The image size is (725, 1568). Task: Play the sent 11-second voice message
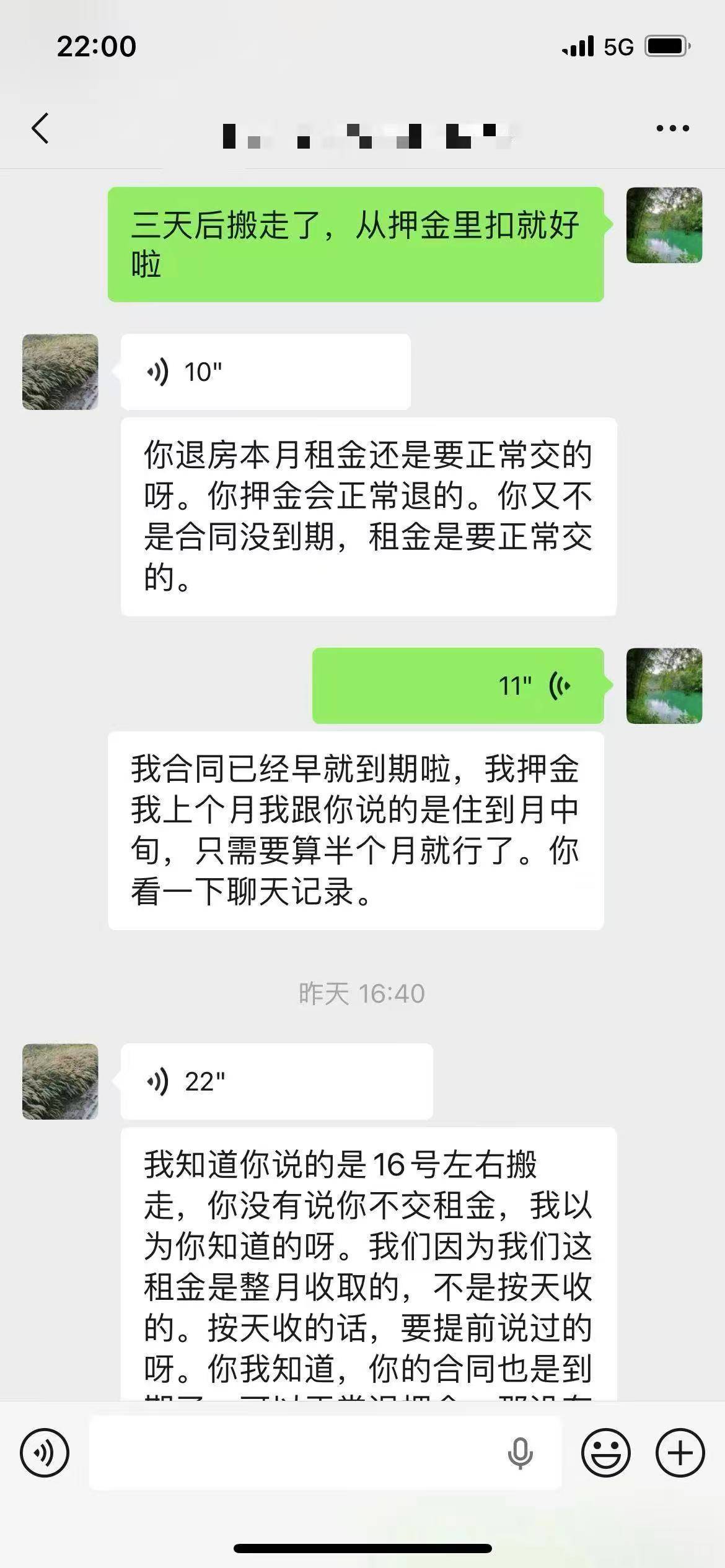tap(457, 686)
